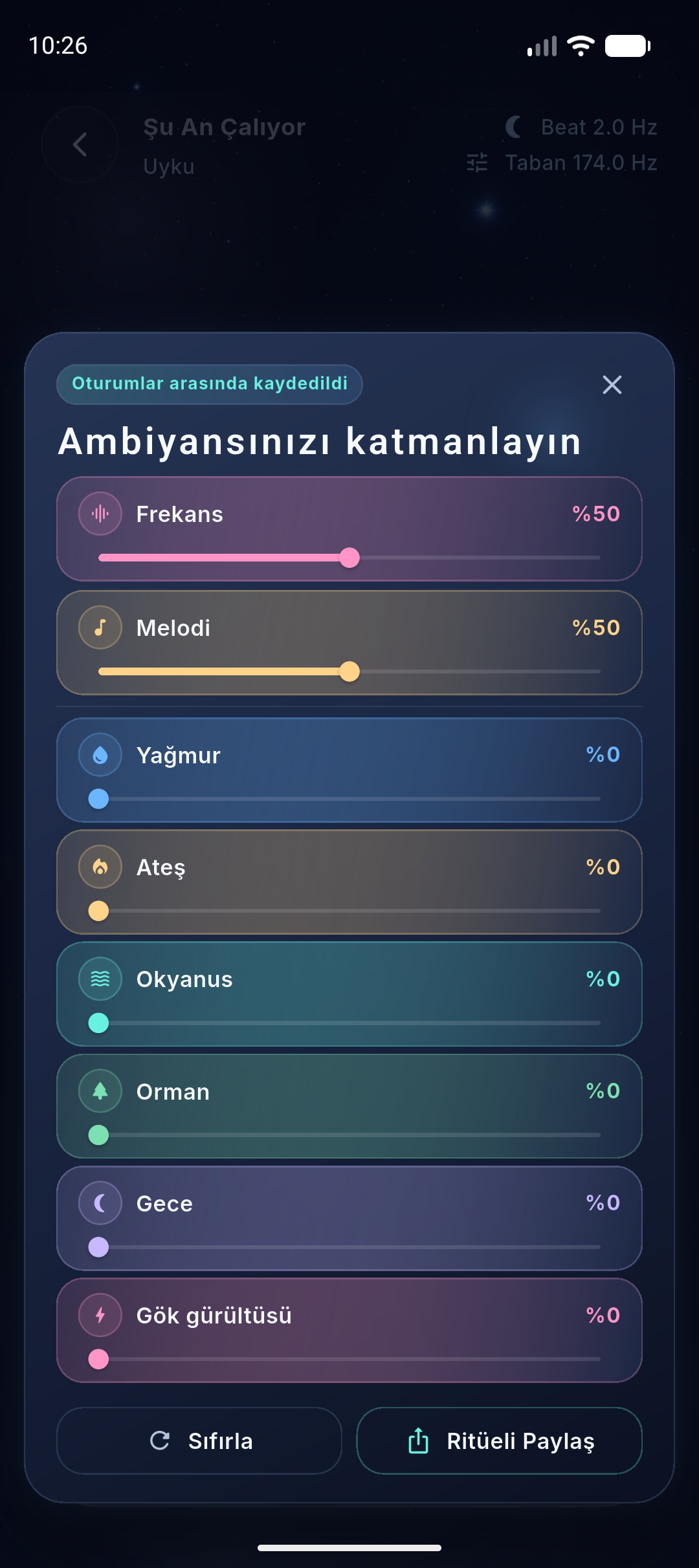Go back with the top-left arrow
Image resolution: width=699 pixels, height=1568 pixels.
pyautogui.click(x=80, y=144)
